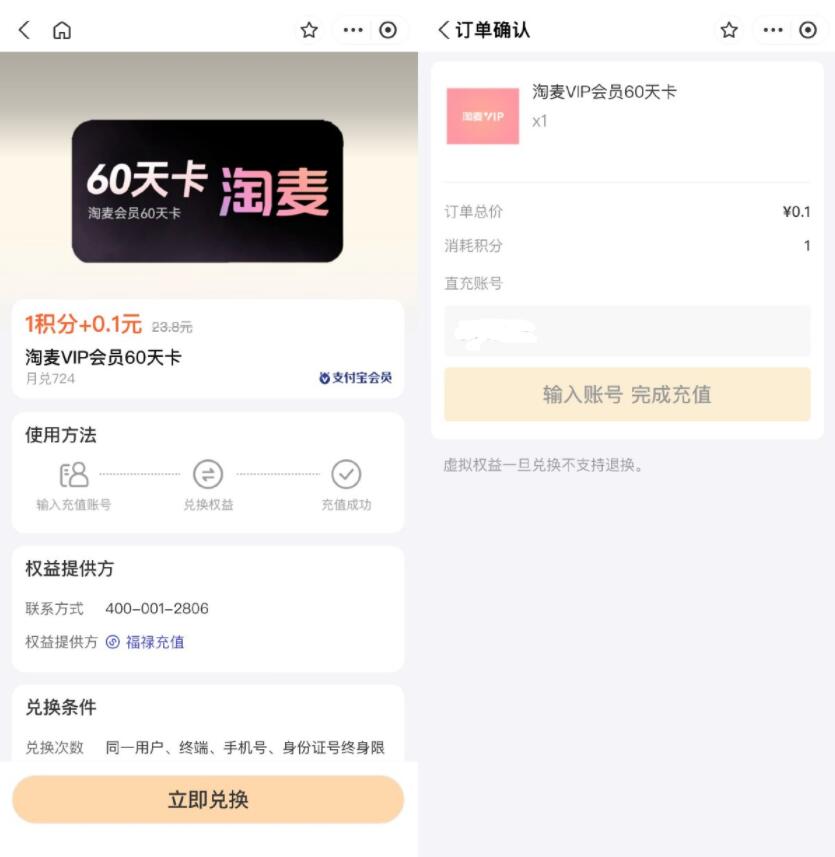Favorite the 60天卡 detail page with the star
The width and height of the screenshot is (835, 857).
pyautogui.click(x=309, y=31)
